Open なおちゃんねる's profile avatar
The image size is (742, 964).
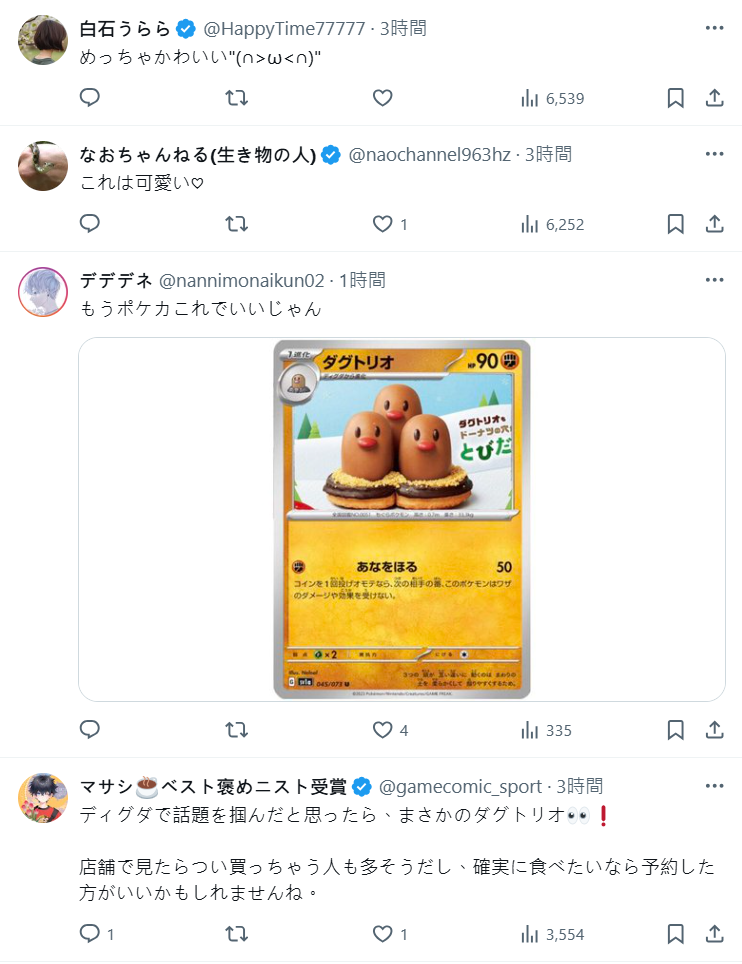43,166
